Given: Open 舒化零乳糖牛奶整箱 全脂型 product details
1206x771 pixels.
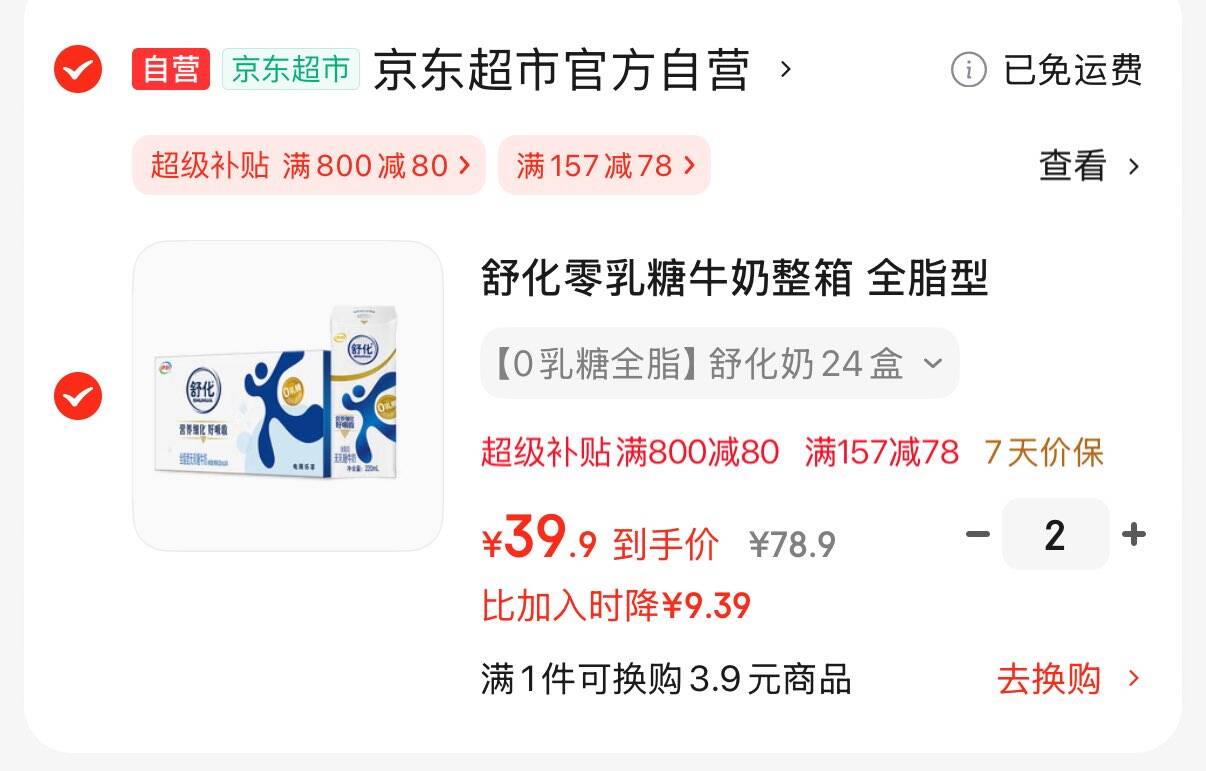Looking at the screenshot, I should (735, 278).
